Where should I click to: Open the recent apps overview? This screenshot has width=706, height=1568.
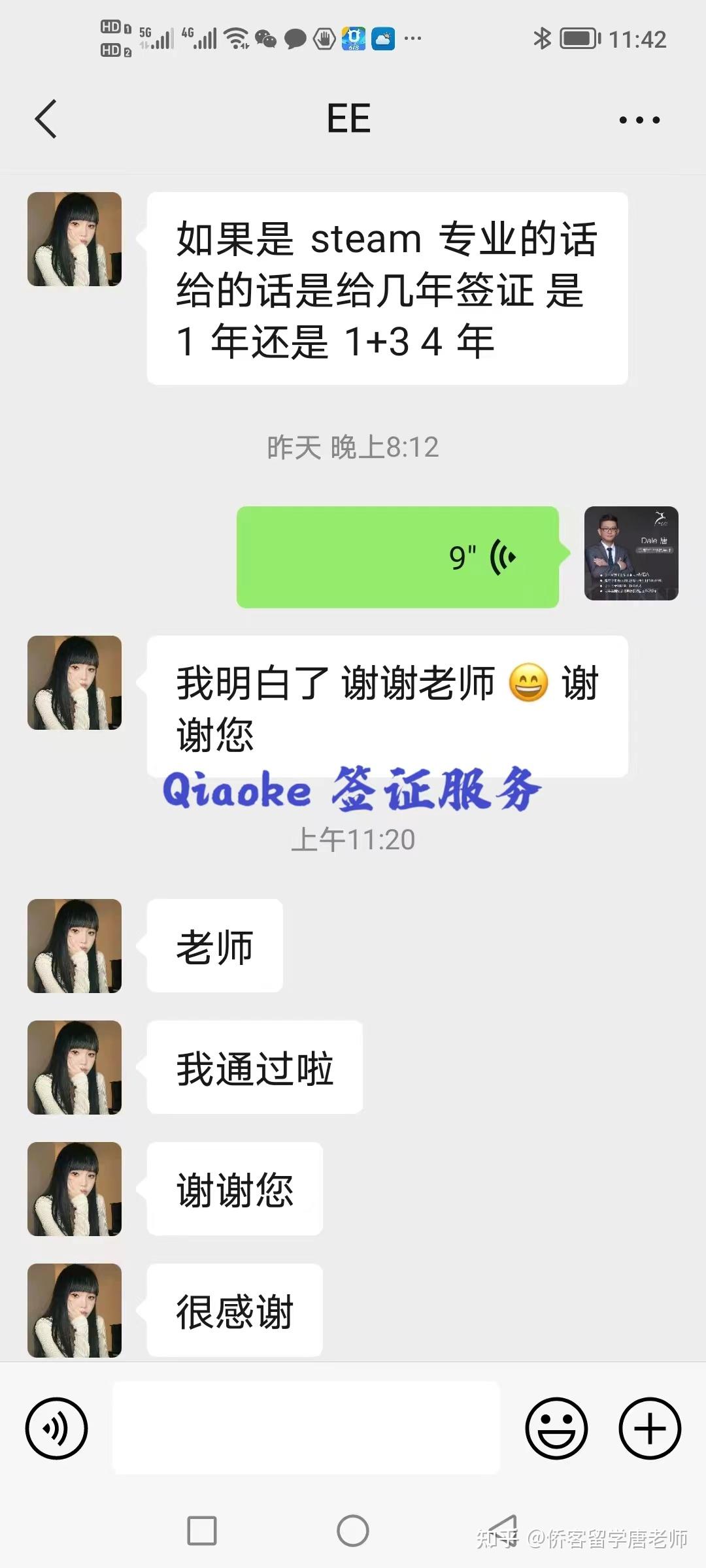[202, 1530]
